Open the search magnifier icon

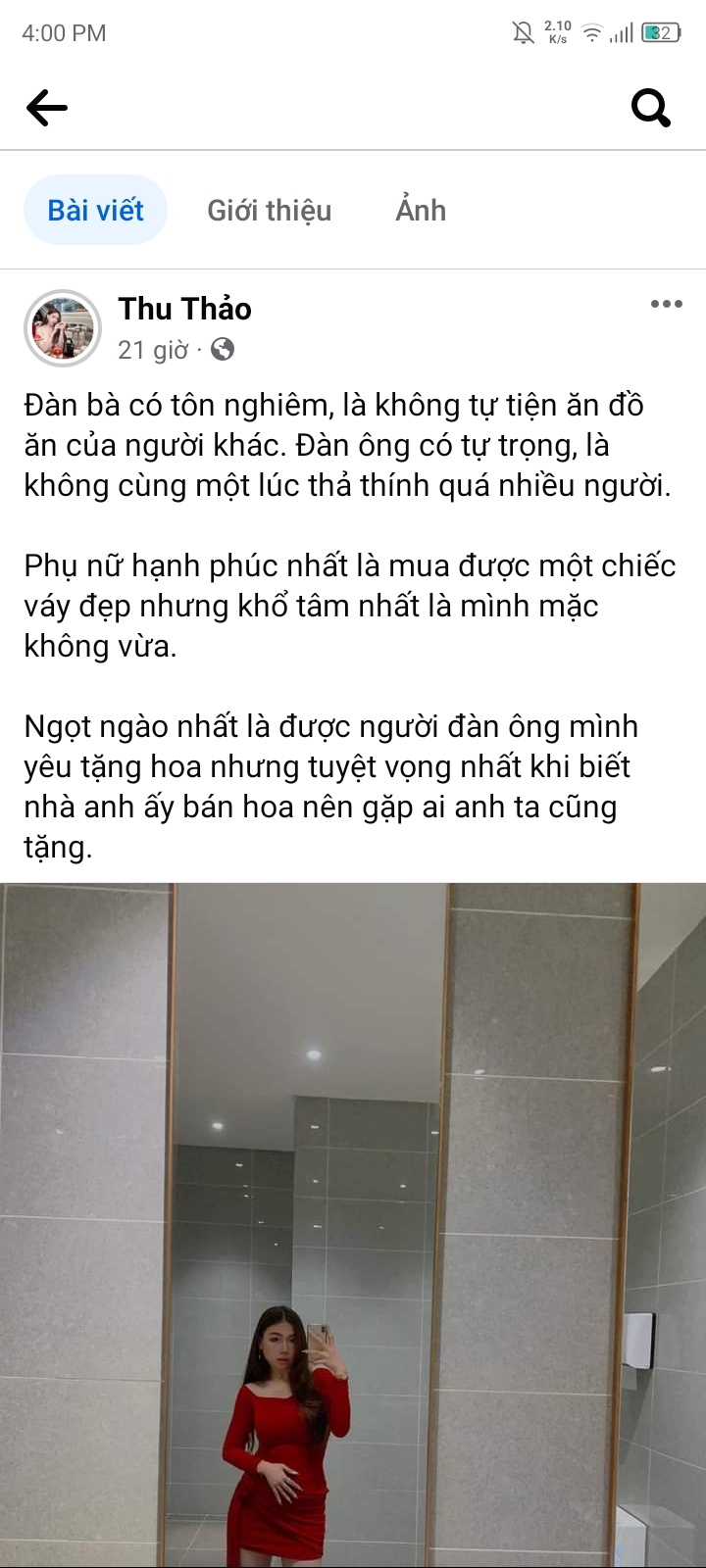point(650,108)
